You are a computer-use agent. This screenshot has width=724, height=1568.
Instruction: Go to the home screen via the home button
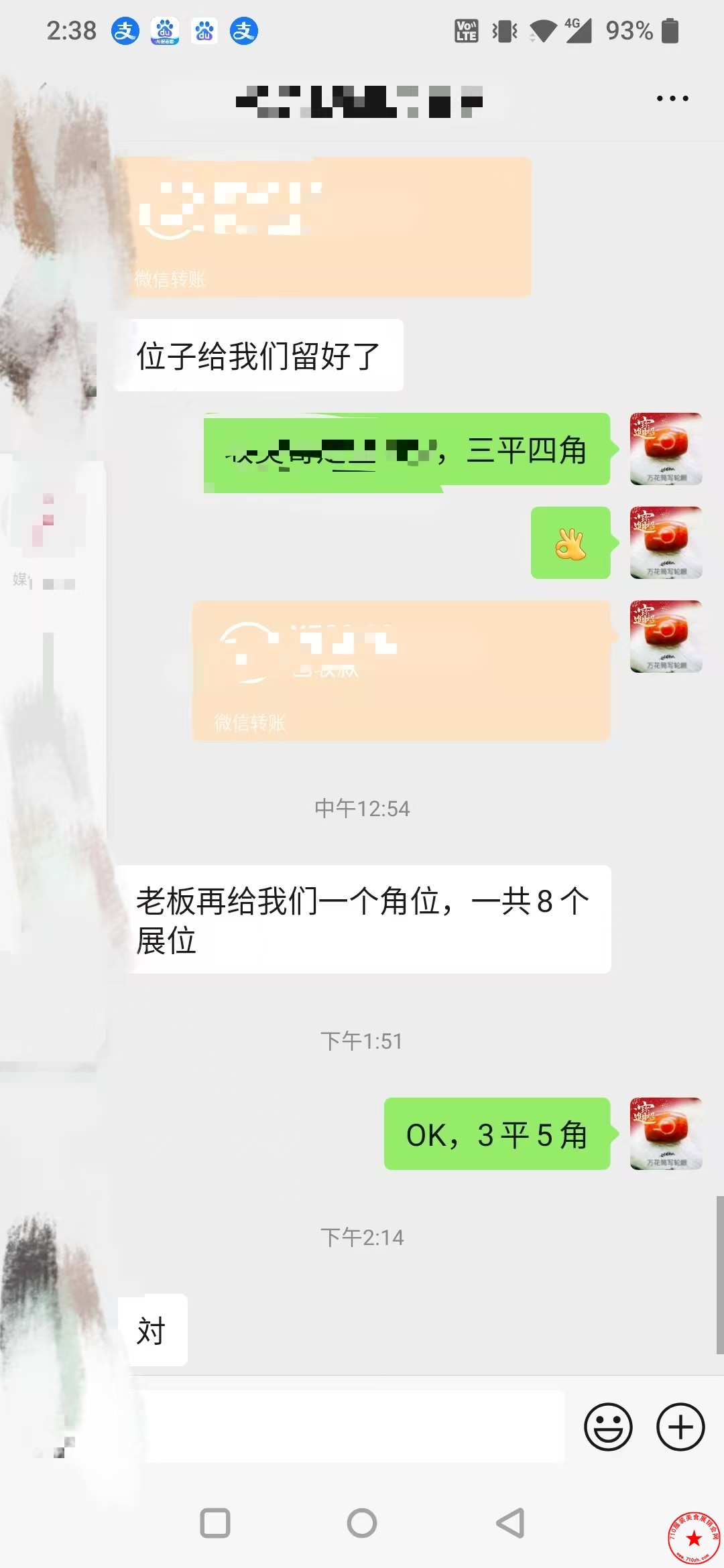point(362,1523)
